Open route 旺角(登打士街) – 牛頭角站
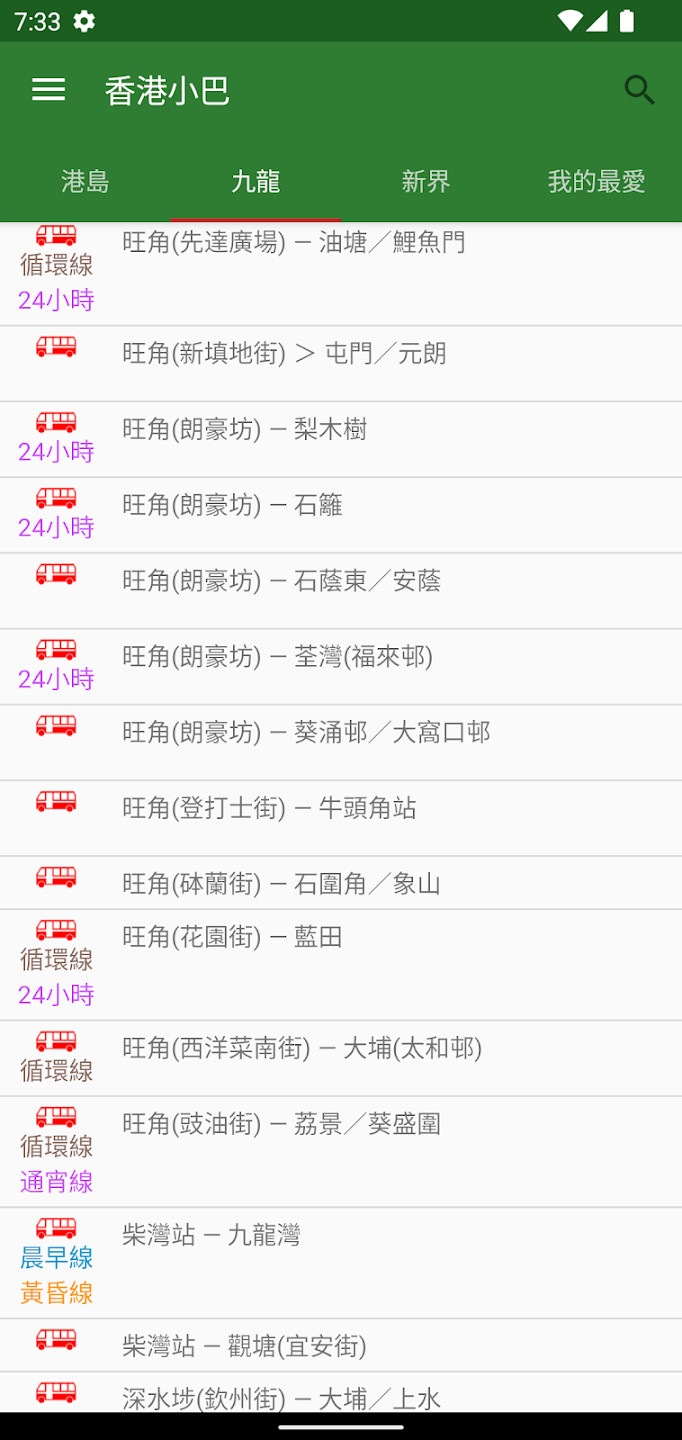This screenshot has height=1440, width=682. 341,819
